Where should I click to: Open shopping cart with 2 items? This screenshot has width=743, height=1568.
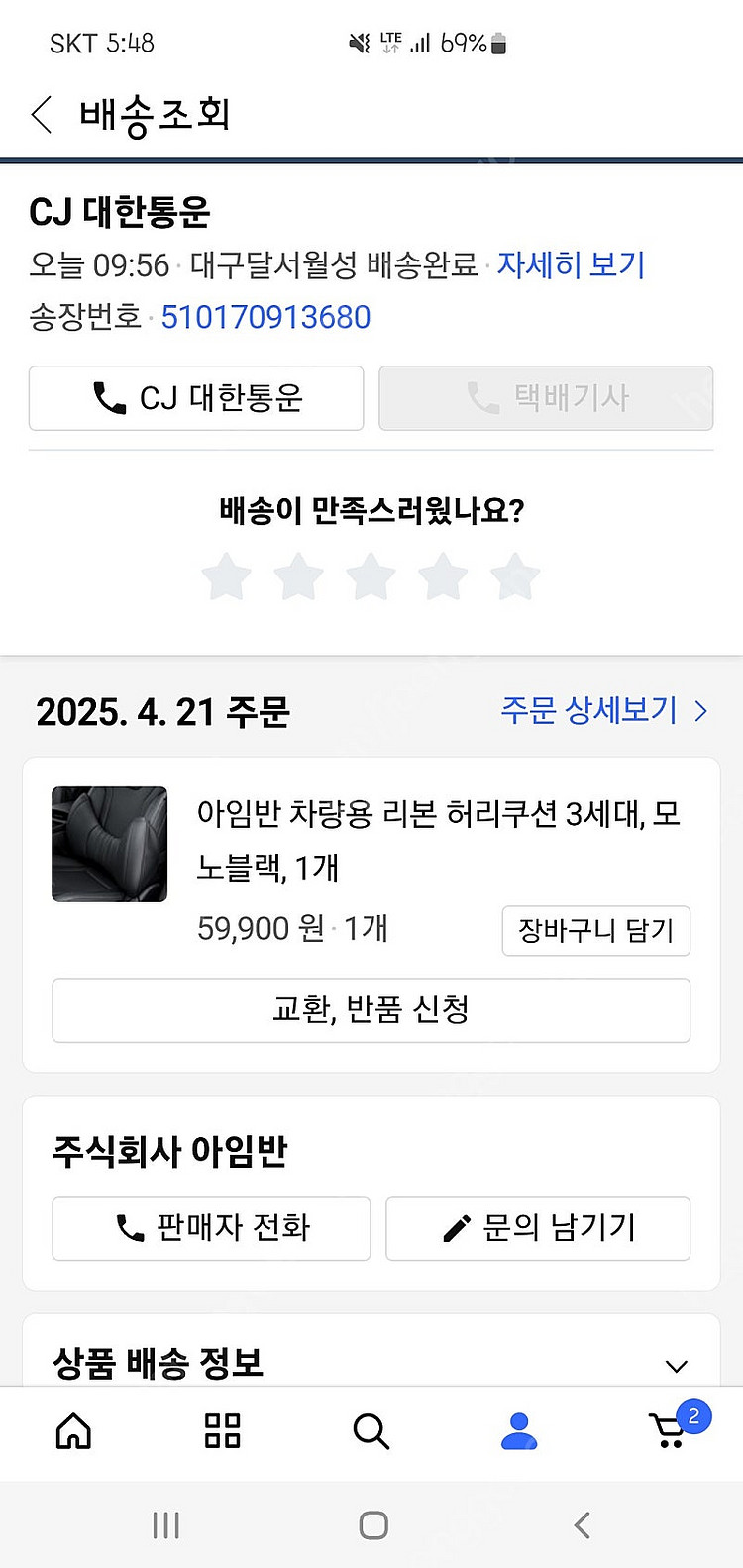coord(670,1431)
